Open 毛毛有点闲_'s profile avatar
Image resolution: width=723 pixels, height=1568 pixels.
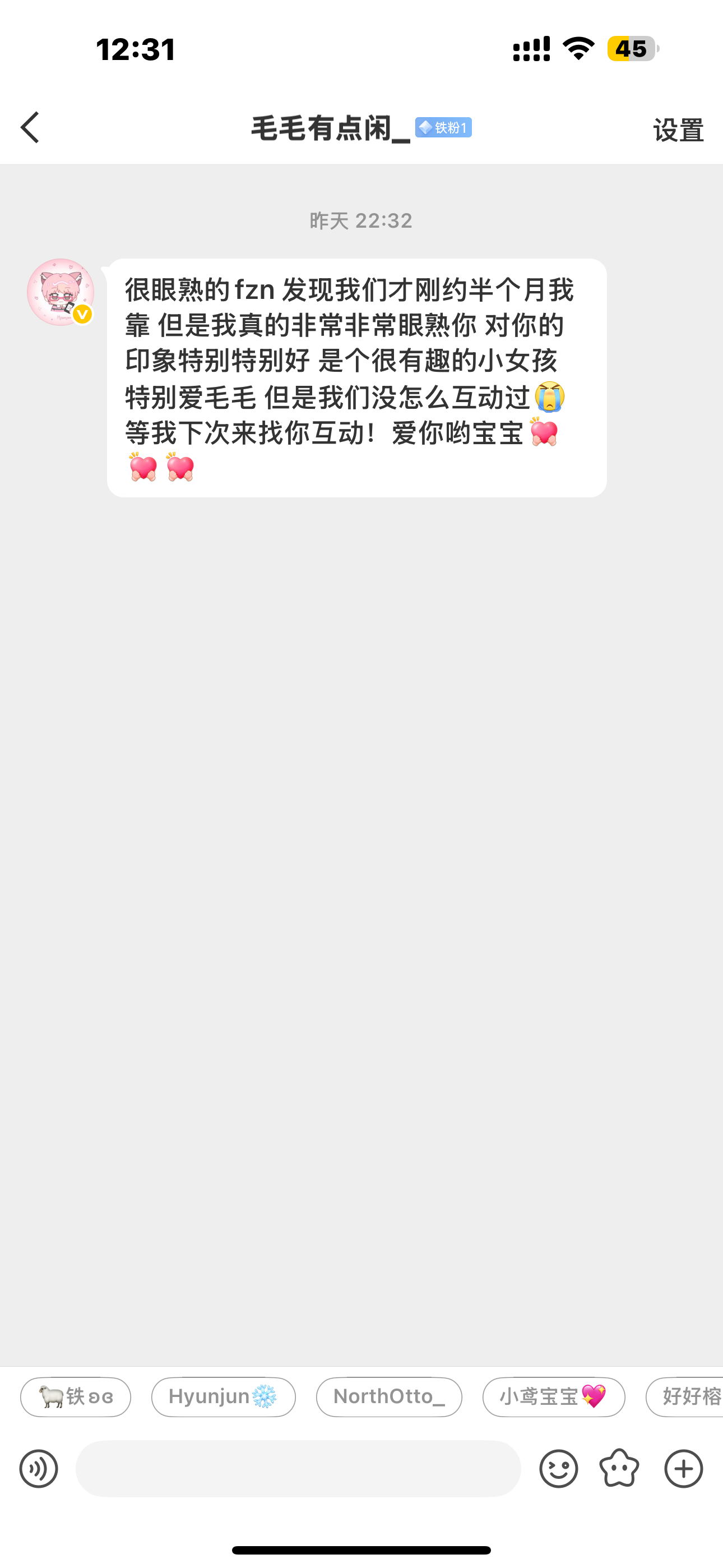pos(61,292)
